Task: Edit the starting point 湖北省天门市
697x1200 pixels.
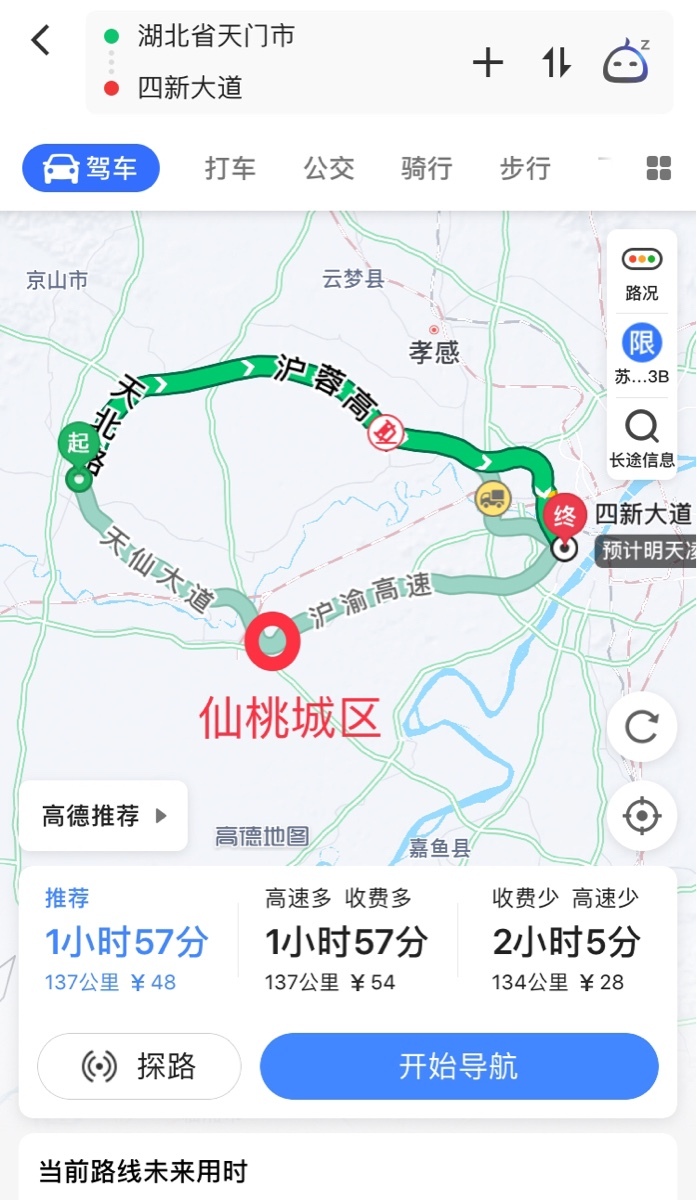Action: click(216, 37)
